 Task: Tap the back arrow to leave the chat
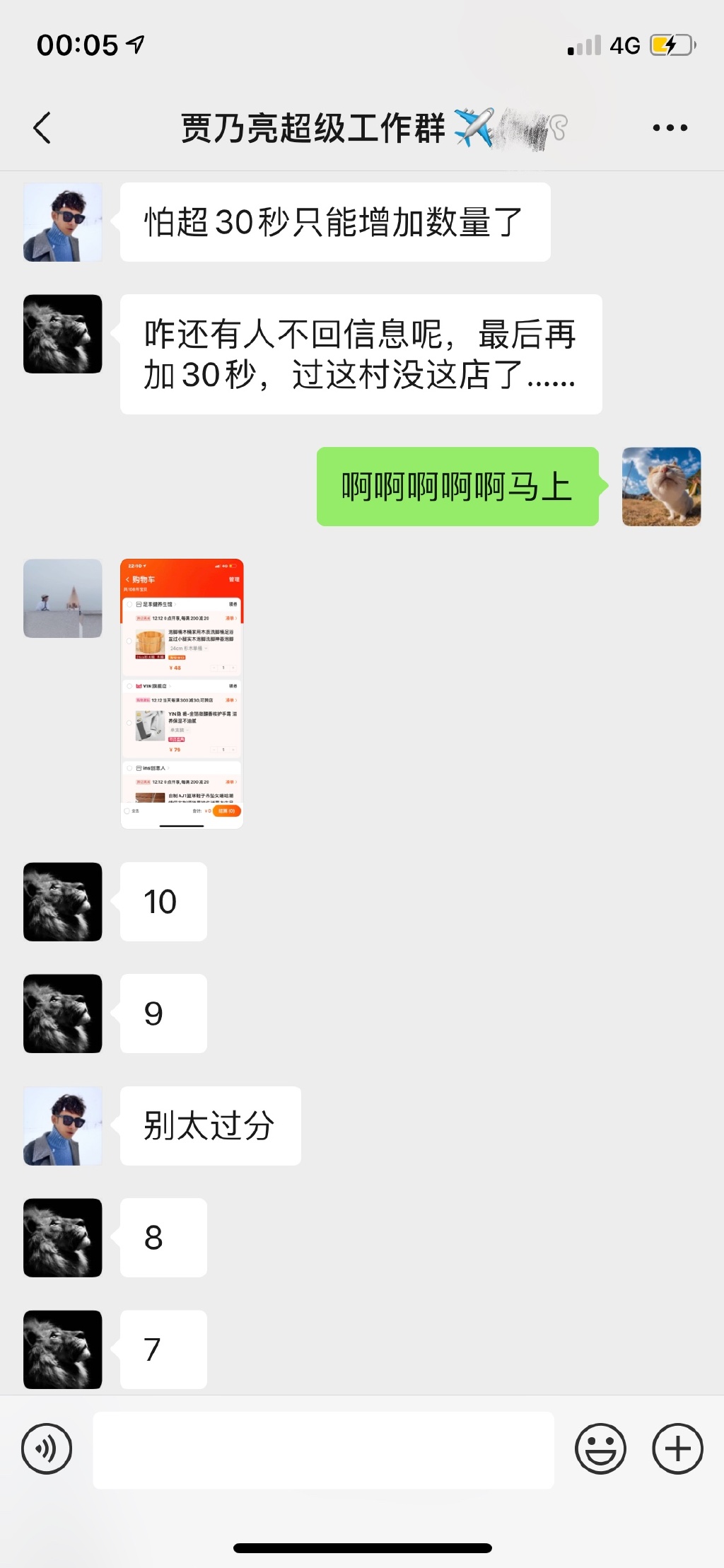tap(42, 127)
